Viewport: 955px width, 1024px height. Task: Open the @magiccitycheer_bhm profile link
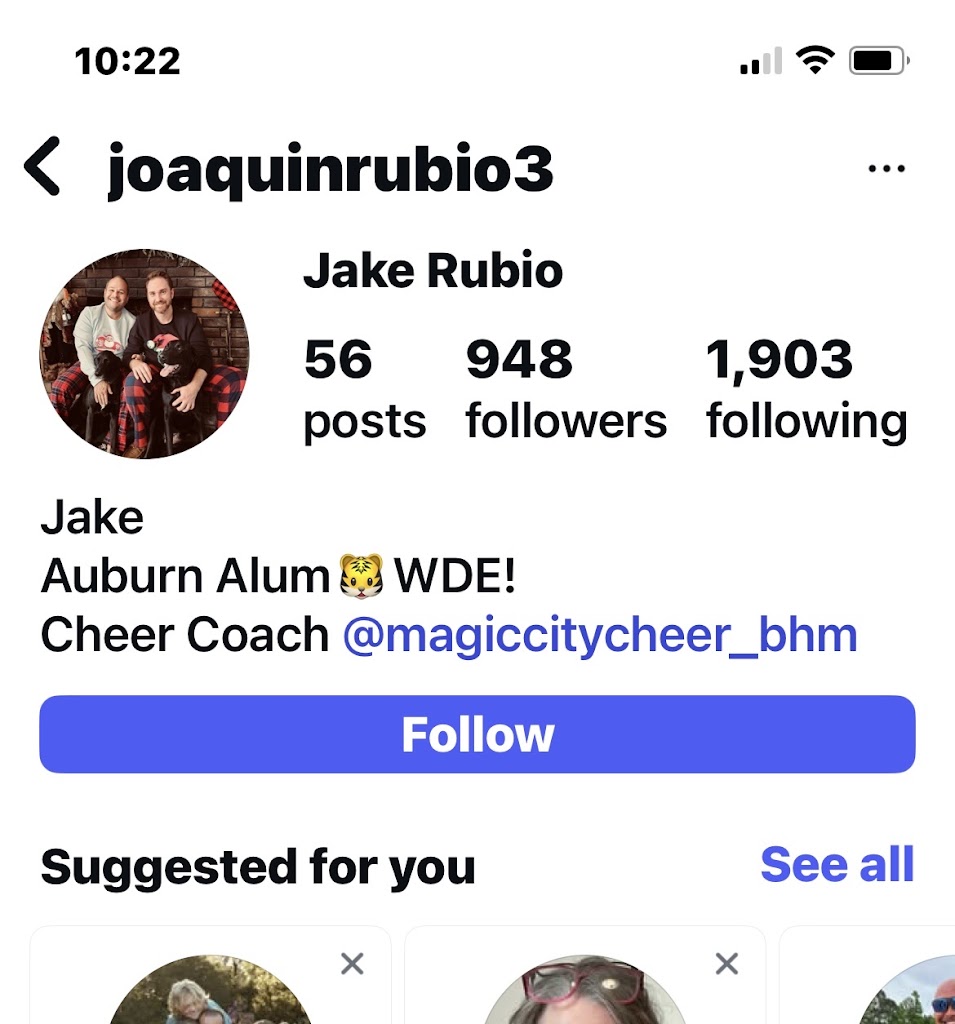point(600,635)
